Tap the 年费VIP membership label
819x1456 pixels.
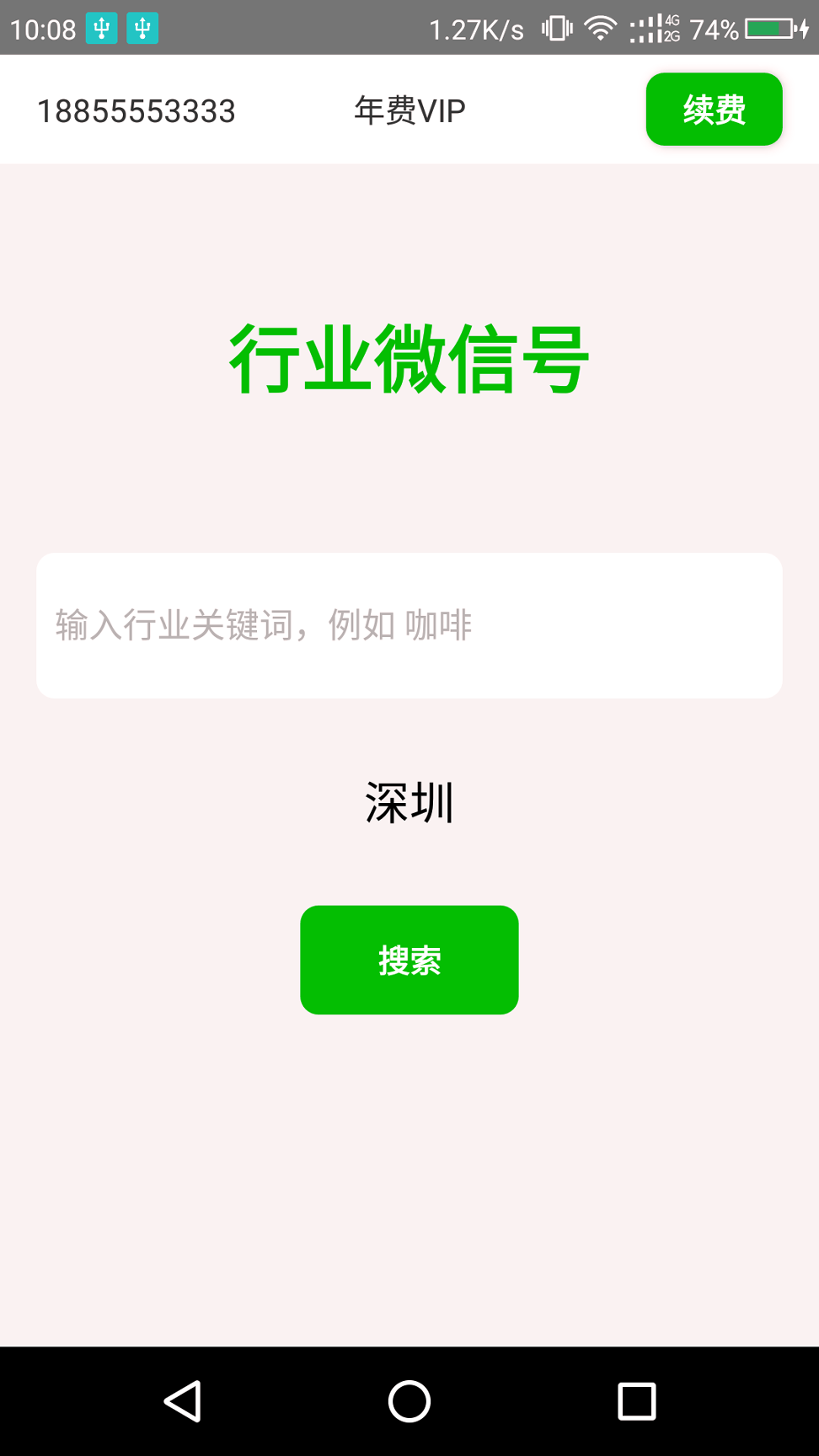pyautogui.click(x=409, y=109)
